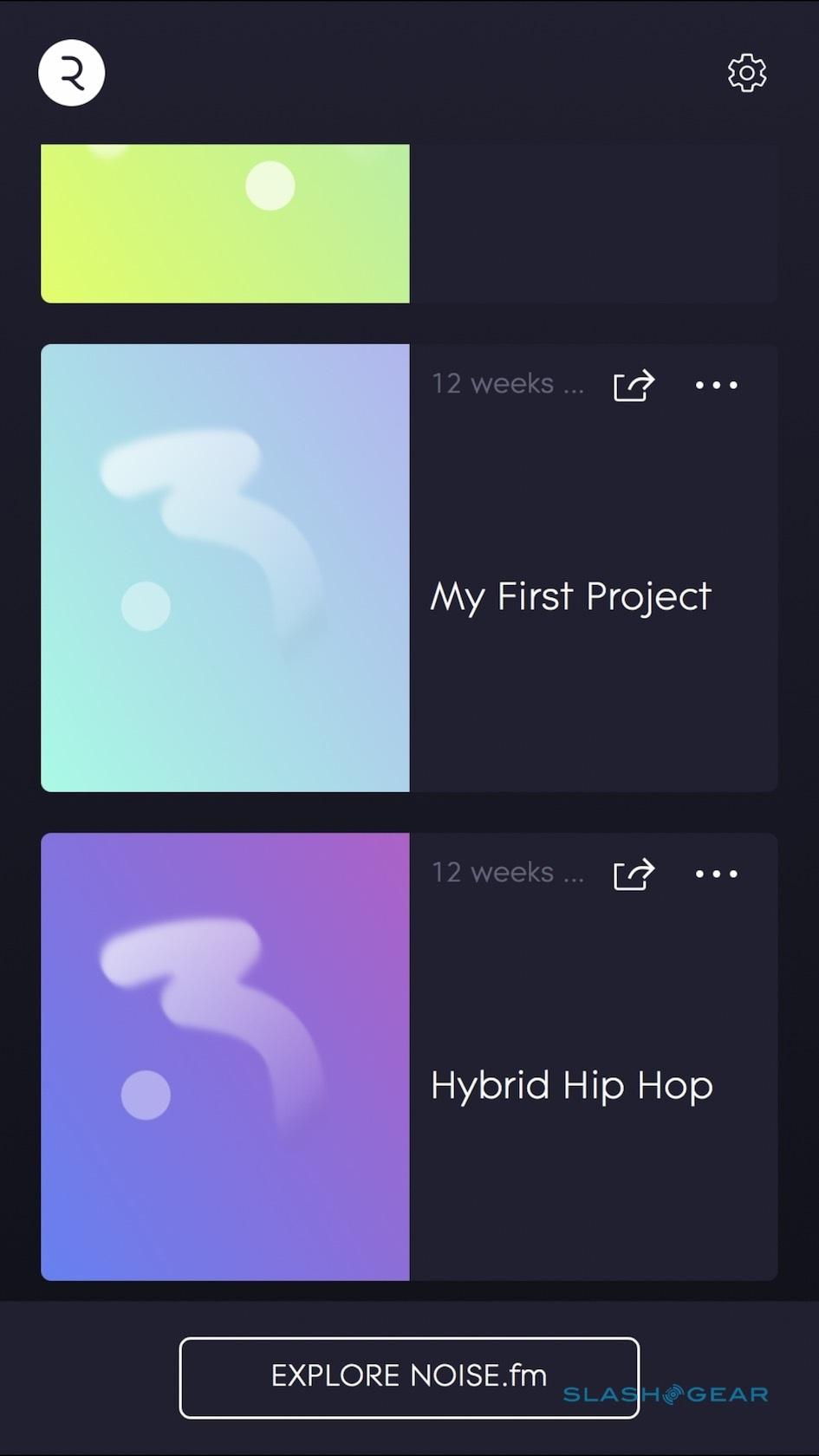Open the settings gear
819x1456 pixels.
(x=746, y=74)
